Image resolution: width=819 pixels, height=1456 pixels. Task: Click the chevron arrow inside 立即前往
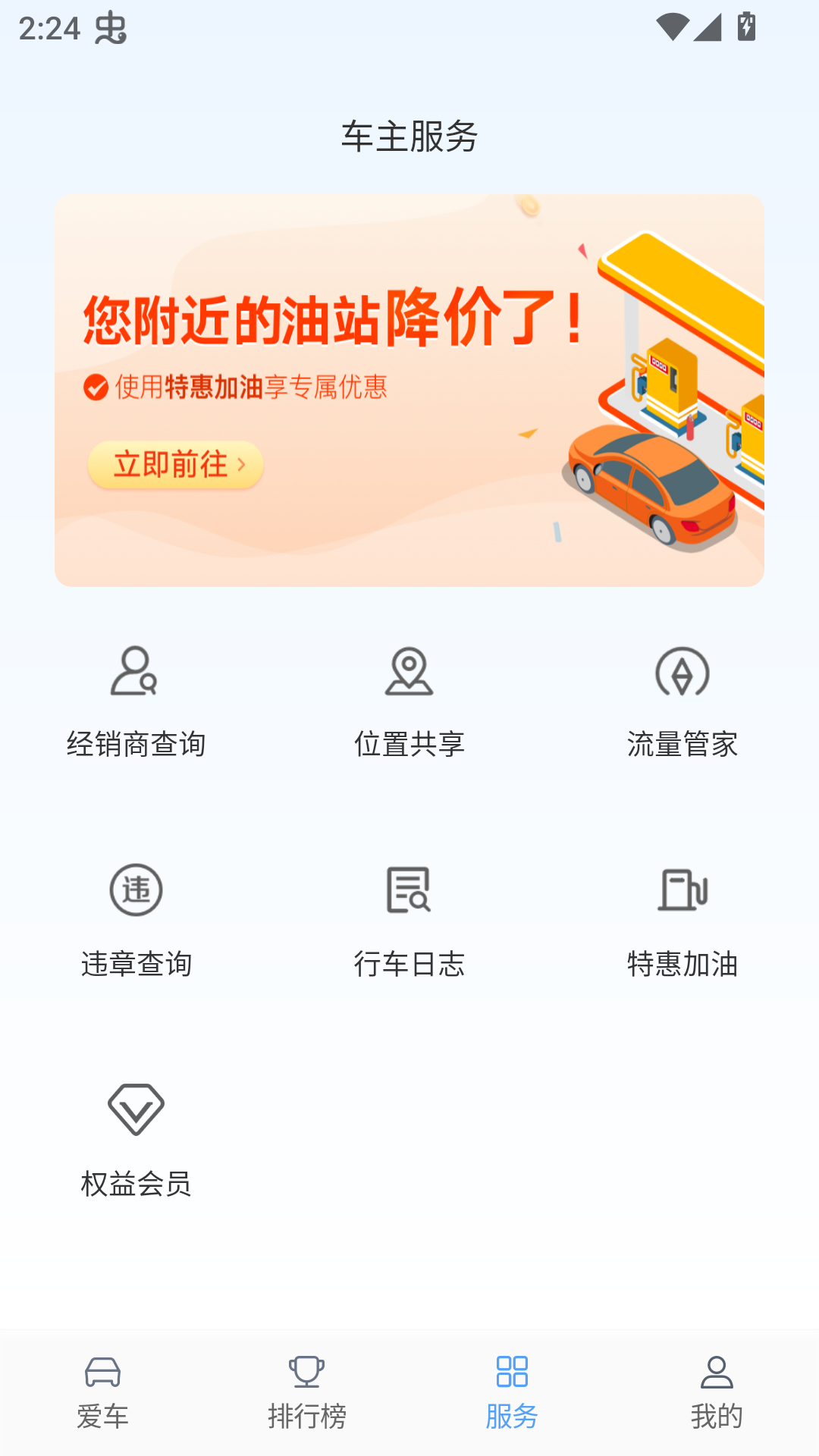pyautogui.click(x=243, y=465)
